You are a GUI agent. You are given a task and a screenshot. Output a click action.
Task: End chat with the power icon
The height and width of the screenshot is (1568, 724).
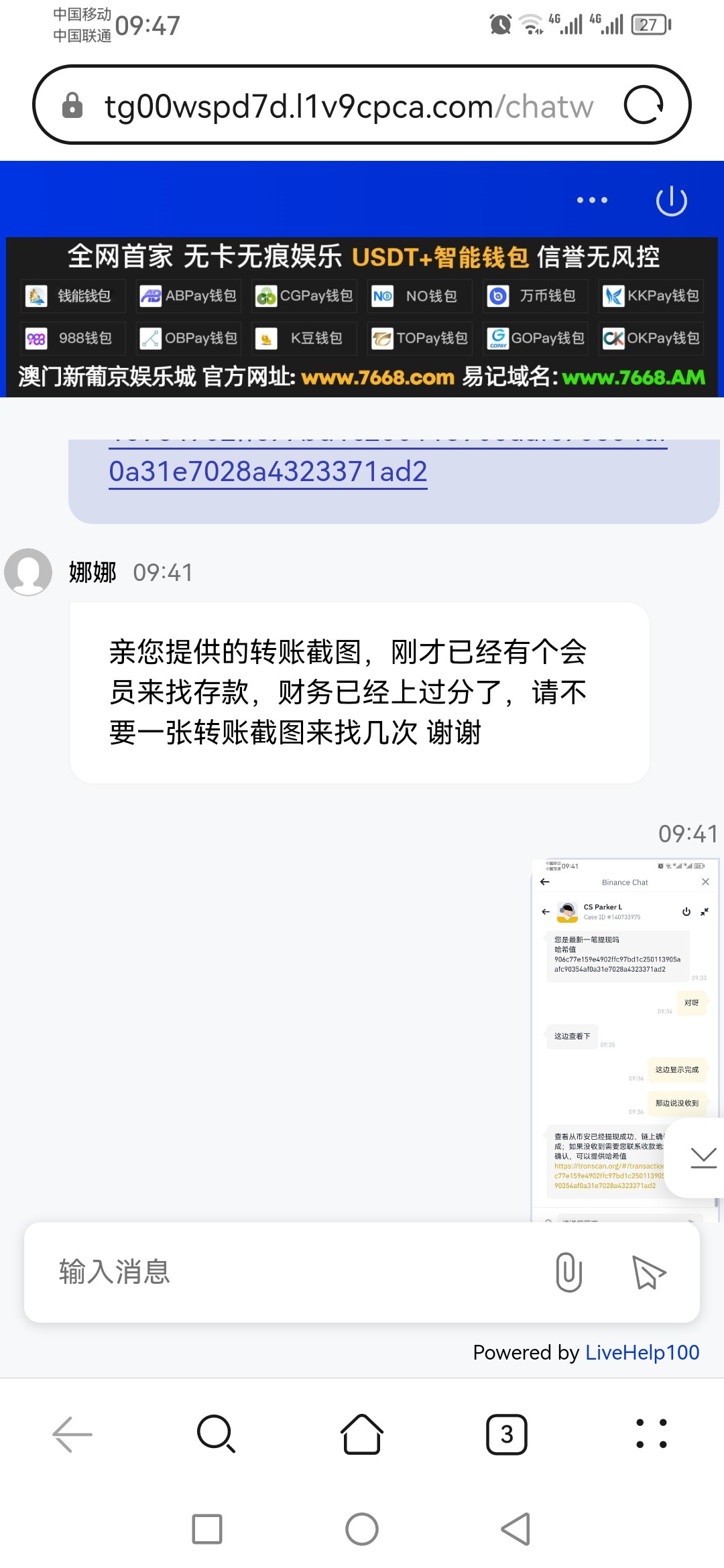pos(671,201)
